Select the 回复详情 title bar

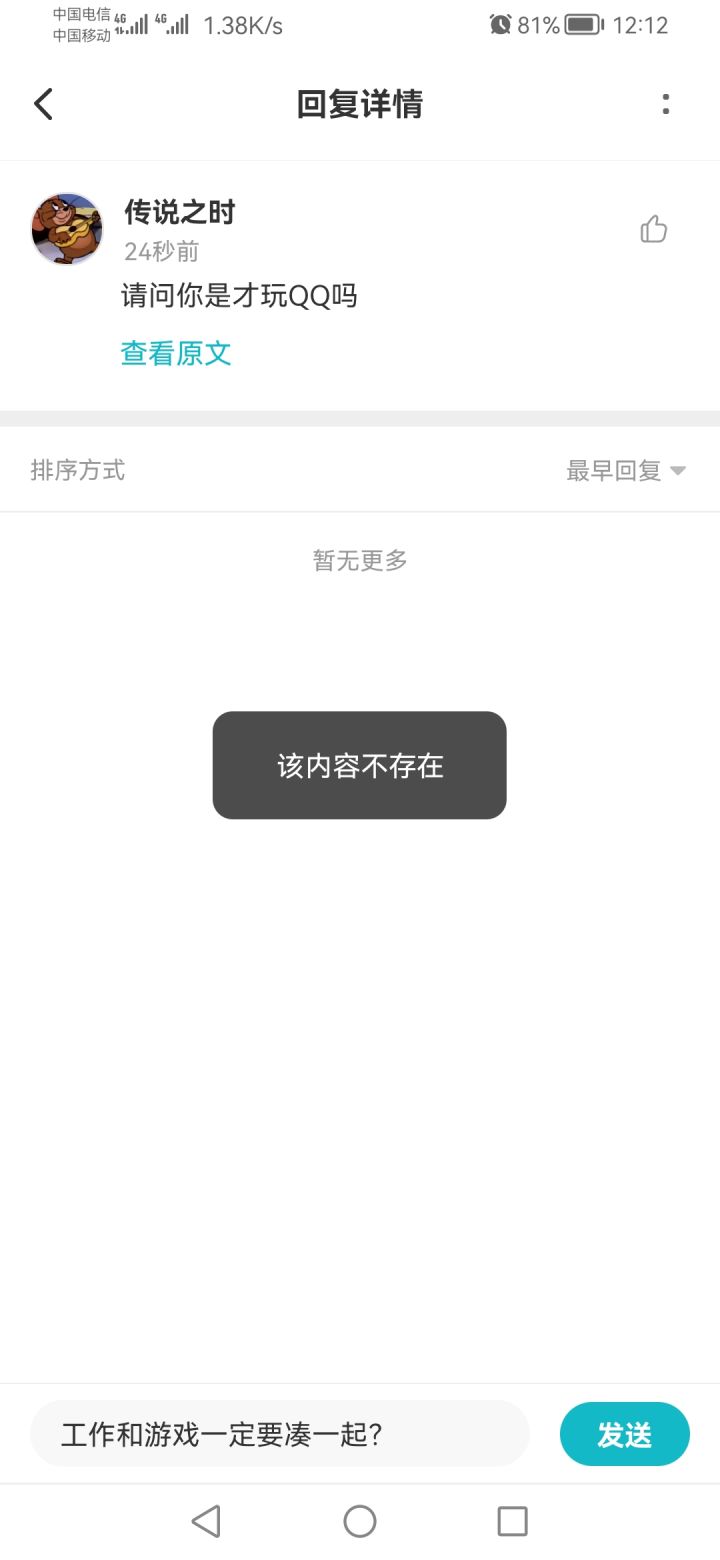[359, 103]
